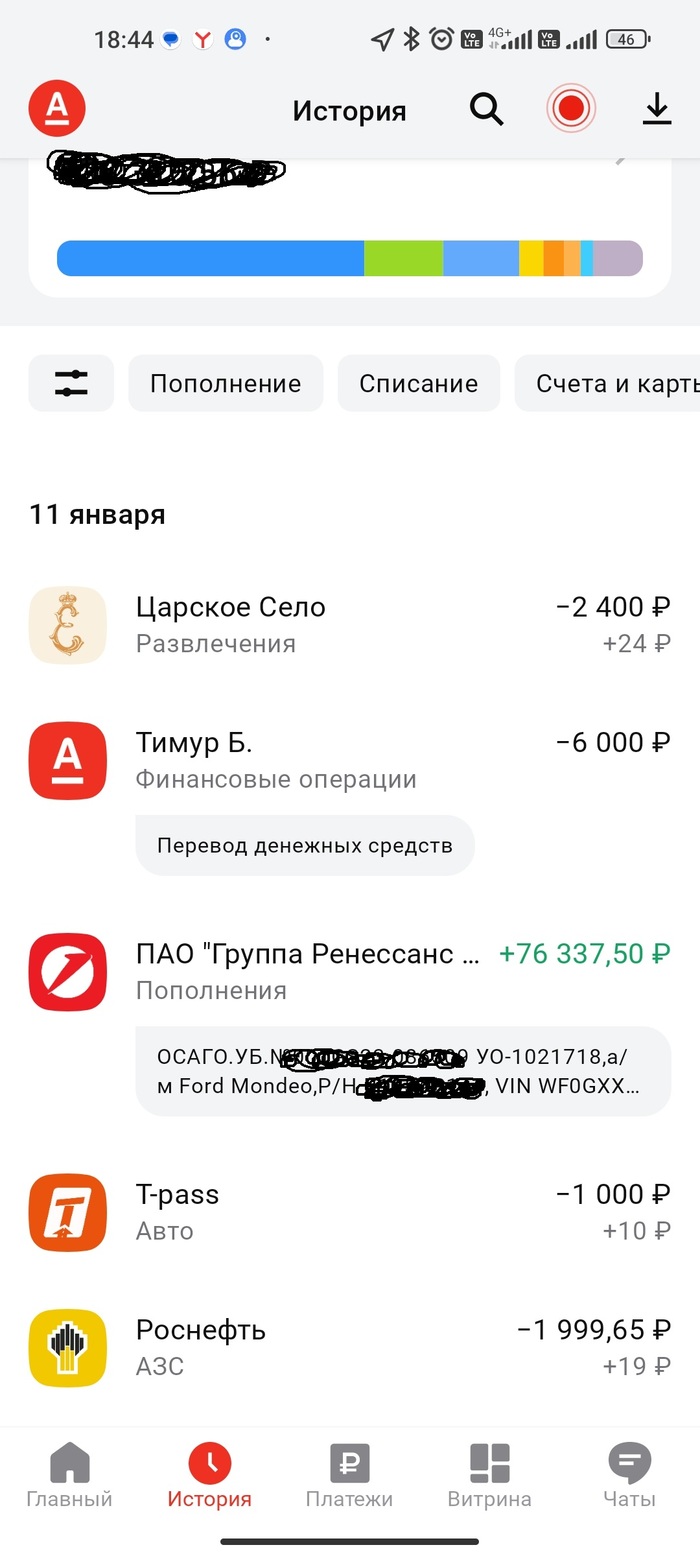Open the Роснефть transaction
The image size is (700, 1556).
click(350, 1347)
